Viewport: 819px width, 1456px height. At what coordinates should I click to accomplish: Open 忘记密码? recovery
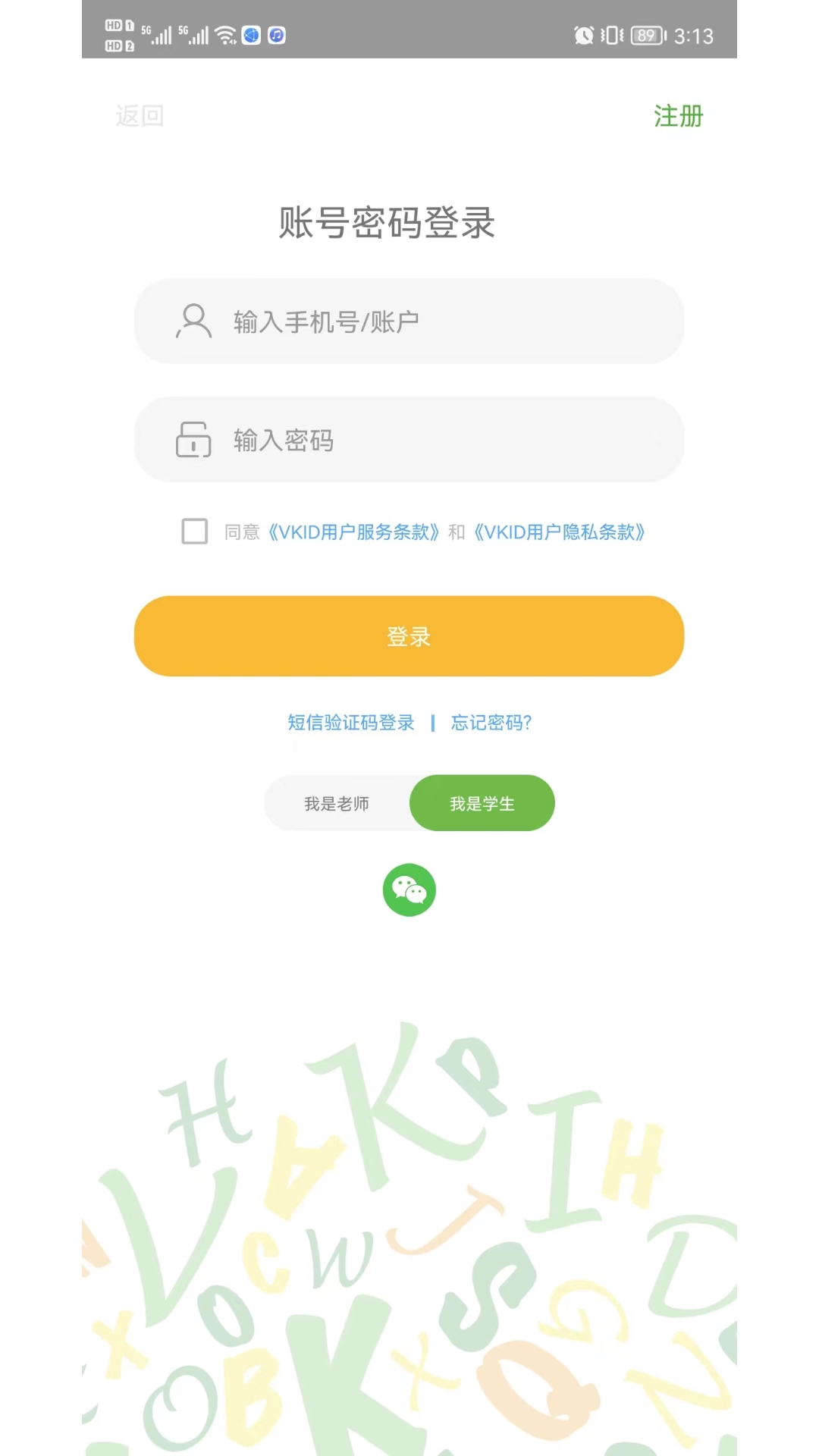[x=491, y=723]
